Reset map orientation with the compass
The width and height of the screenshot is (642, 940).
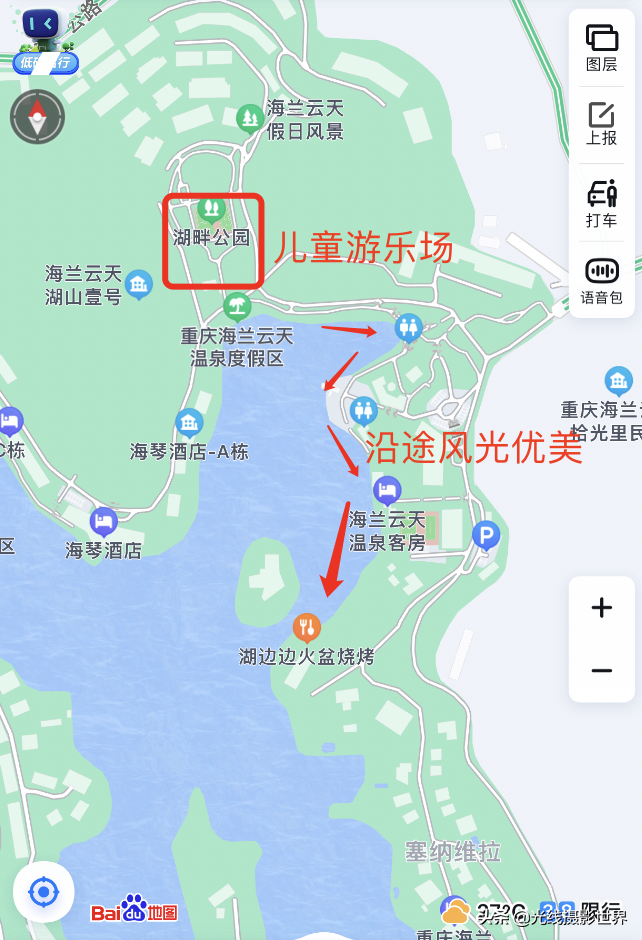point(37,117)
